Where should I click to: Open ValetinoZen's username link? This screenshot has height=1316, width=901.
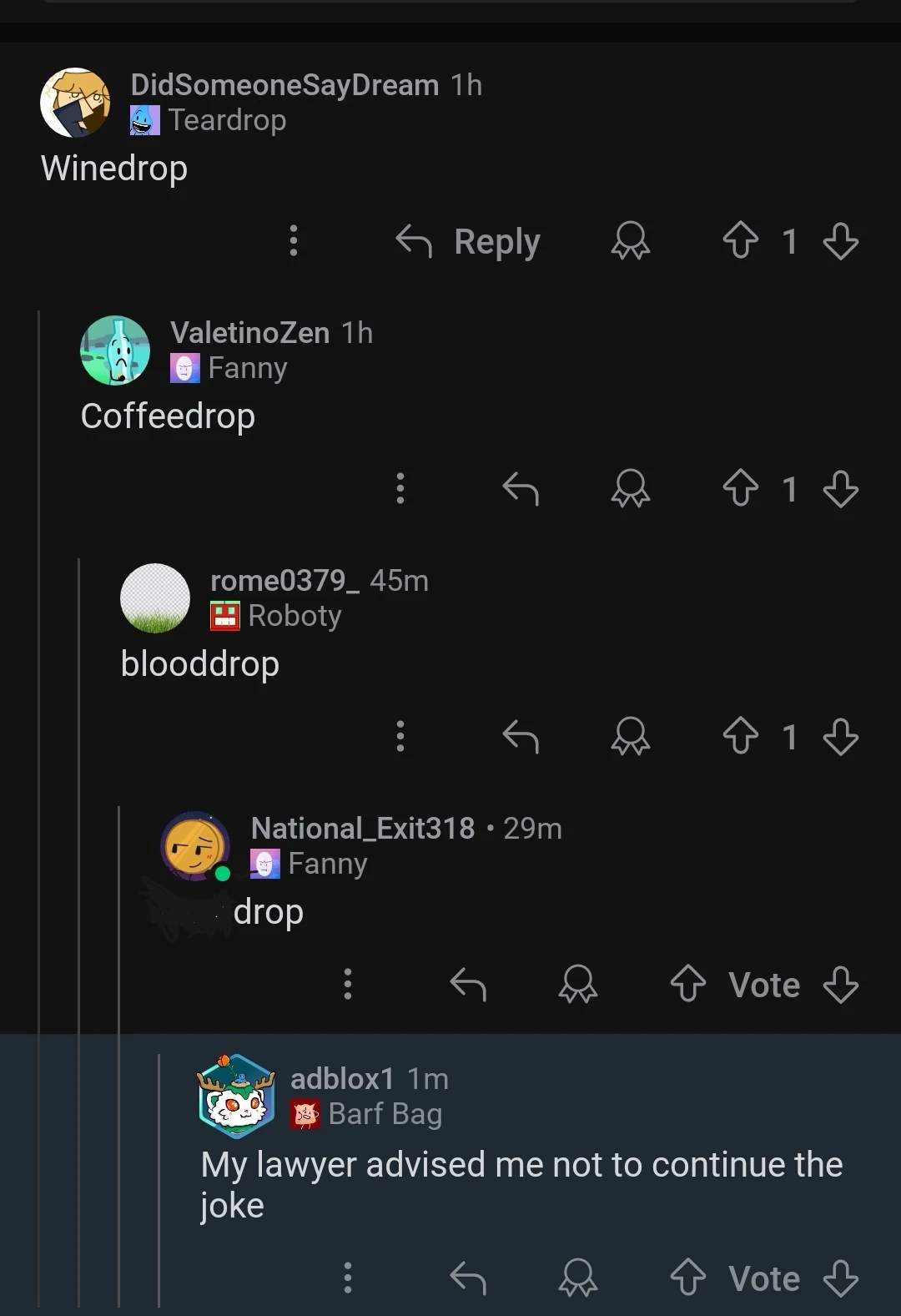pyautogui.click(x=249, y=332)
